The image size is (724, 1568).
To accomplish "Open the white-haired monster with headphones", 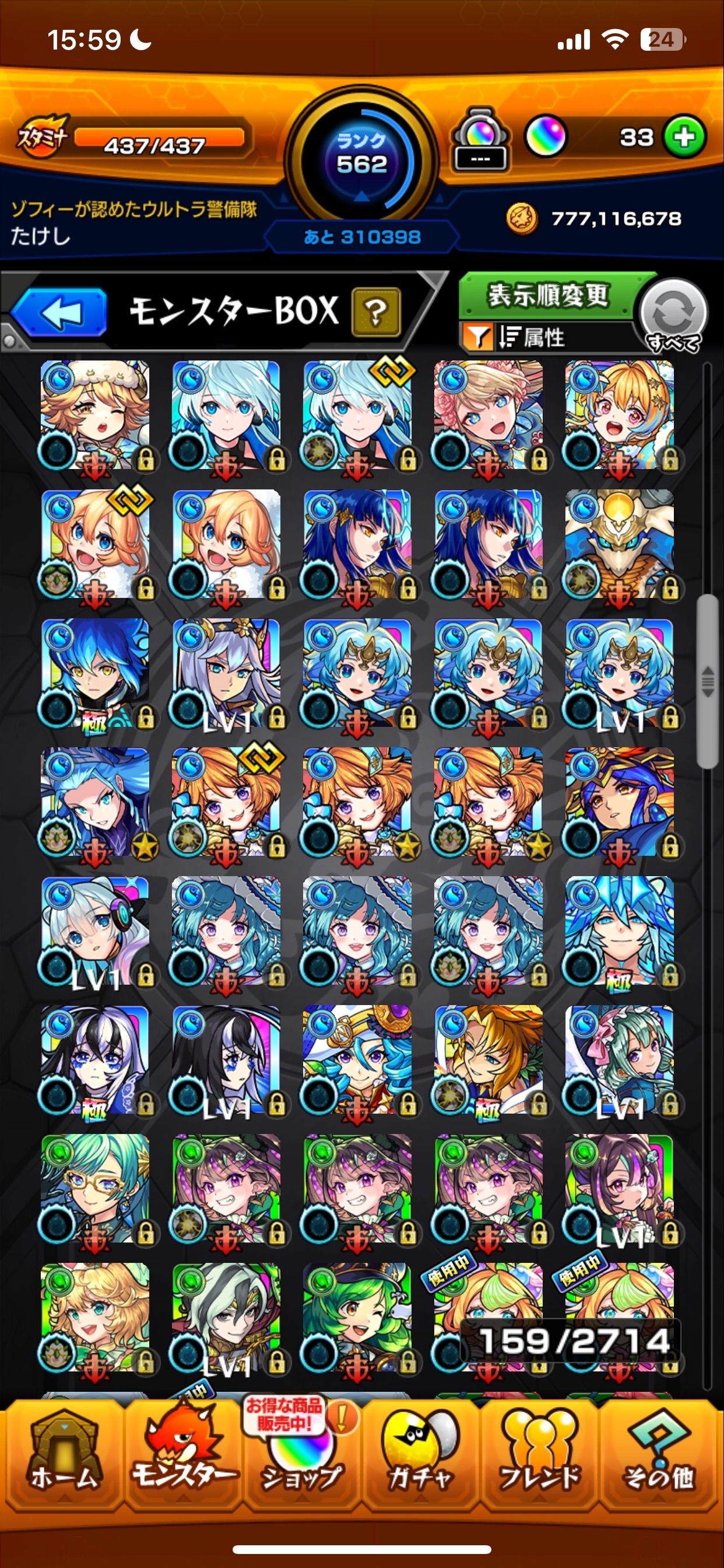I will tap(95, 930).
